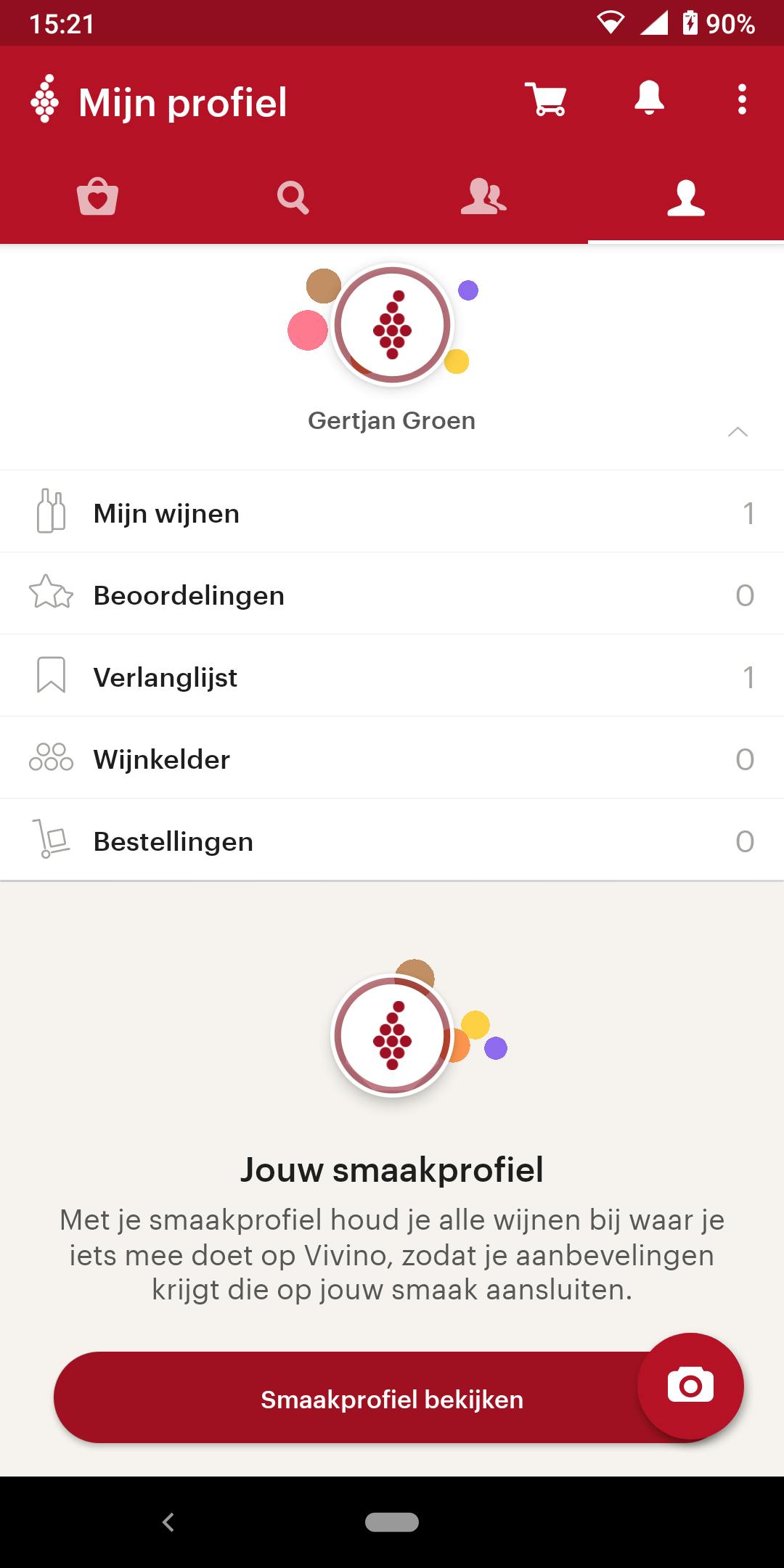Tap the star icon next to Beoordelingen

point(51,594)
